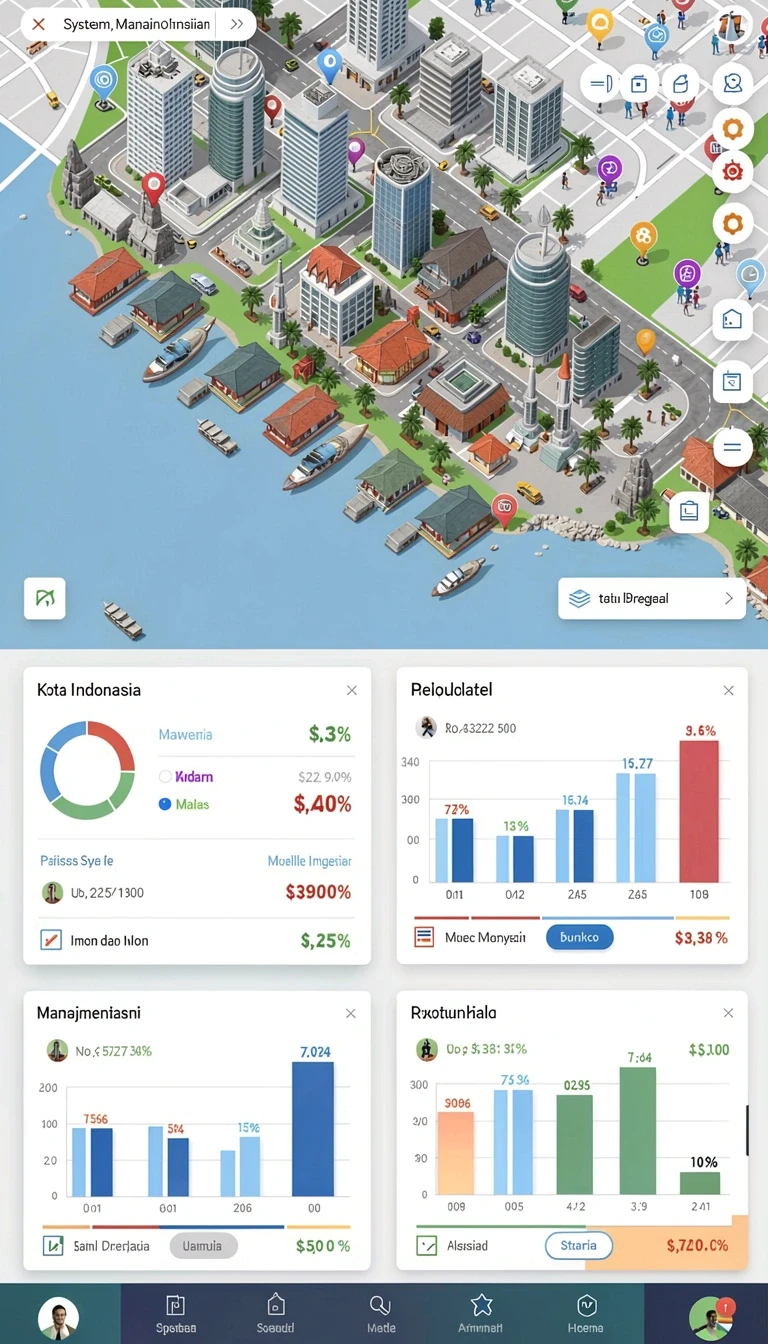768x1344 pixels.
Task: Tap the green map icon at lower left
Action: pyautogui.click(x=44, y=598)
